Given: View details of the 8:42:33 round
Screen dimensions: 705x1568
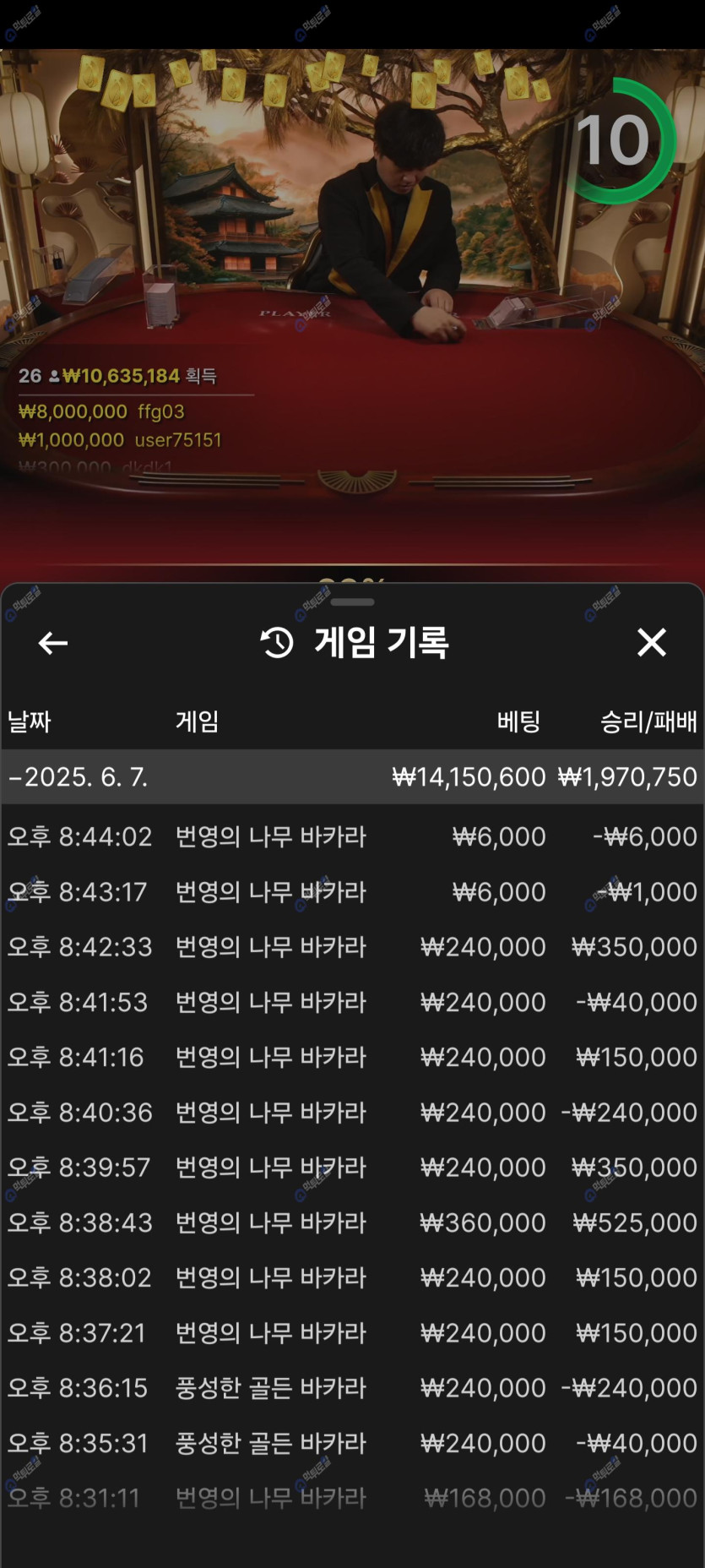Looking at the screenshot, I should [x=352, y=946].
